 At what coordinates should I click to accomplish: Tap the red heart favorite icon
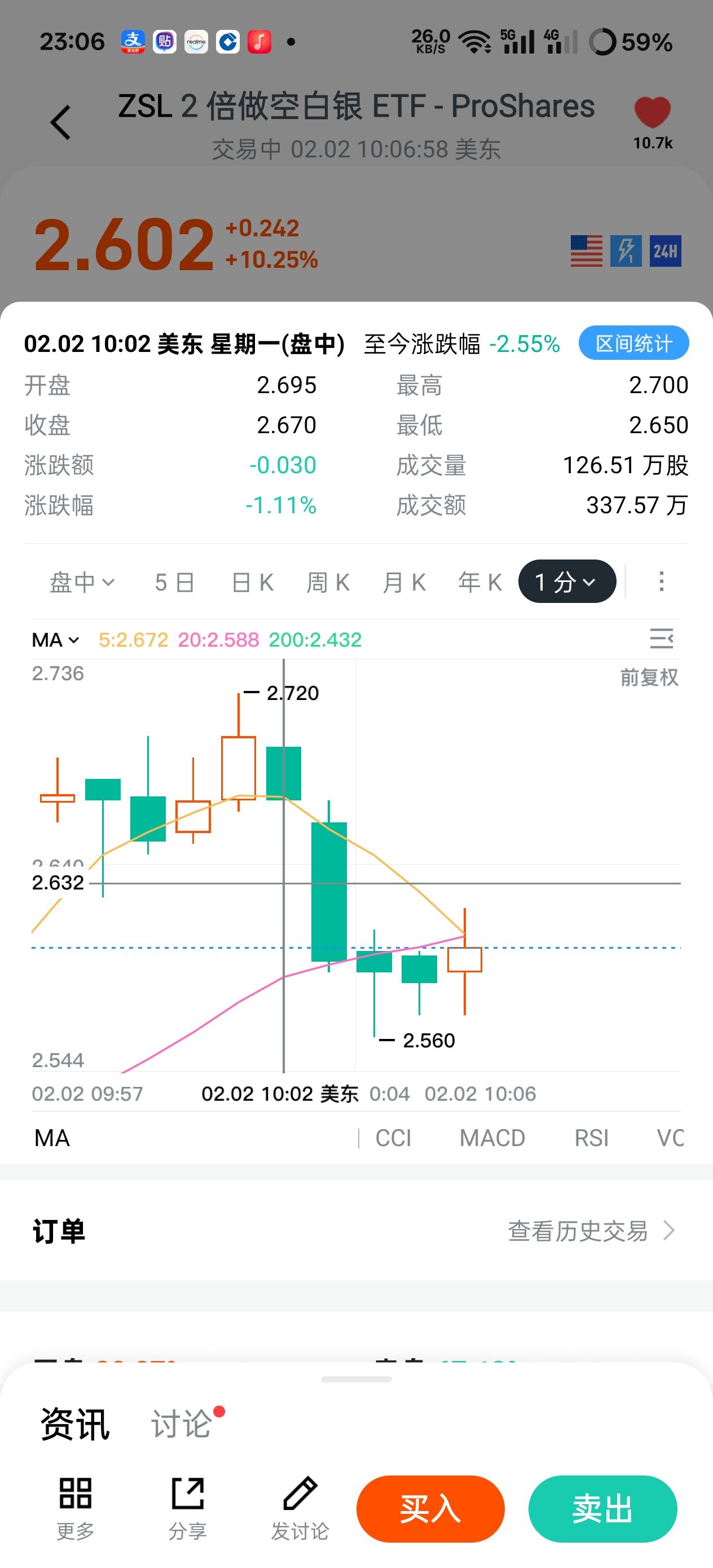(x=652, y=112)
